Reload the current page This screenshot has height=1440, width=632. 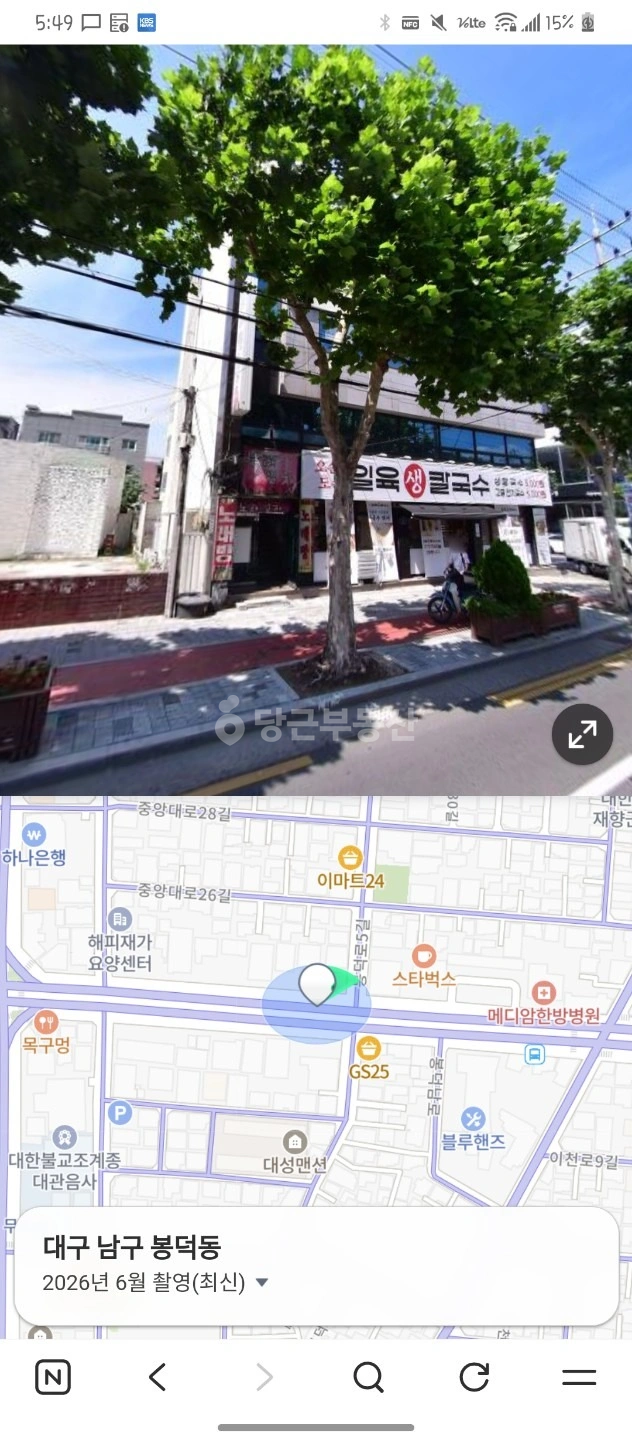[x=474, y=1377]
